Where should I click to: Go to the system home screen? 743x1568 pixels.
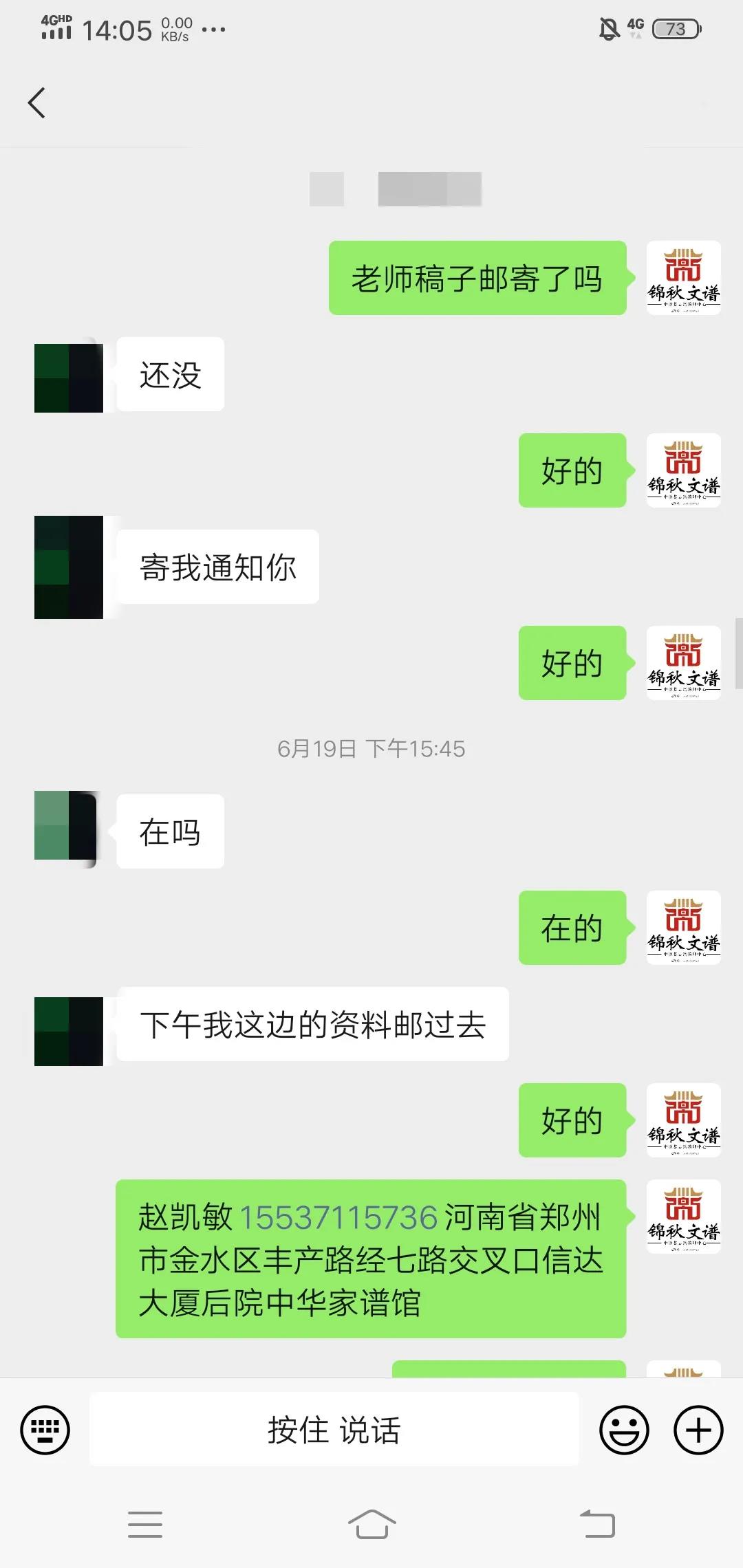pos(371,1525)
